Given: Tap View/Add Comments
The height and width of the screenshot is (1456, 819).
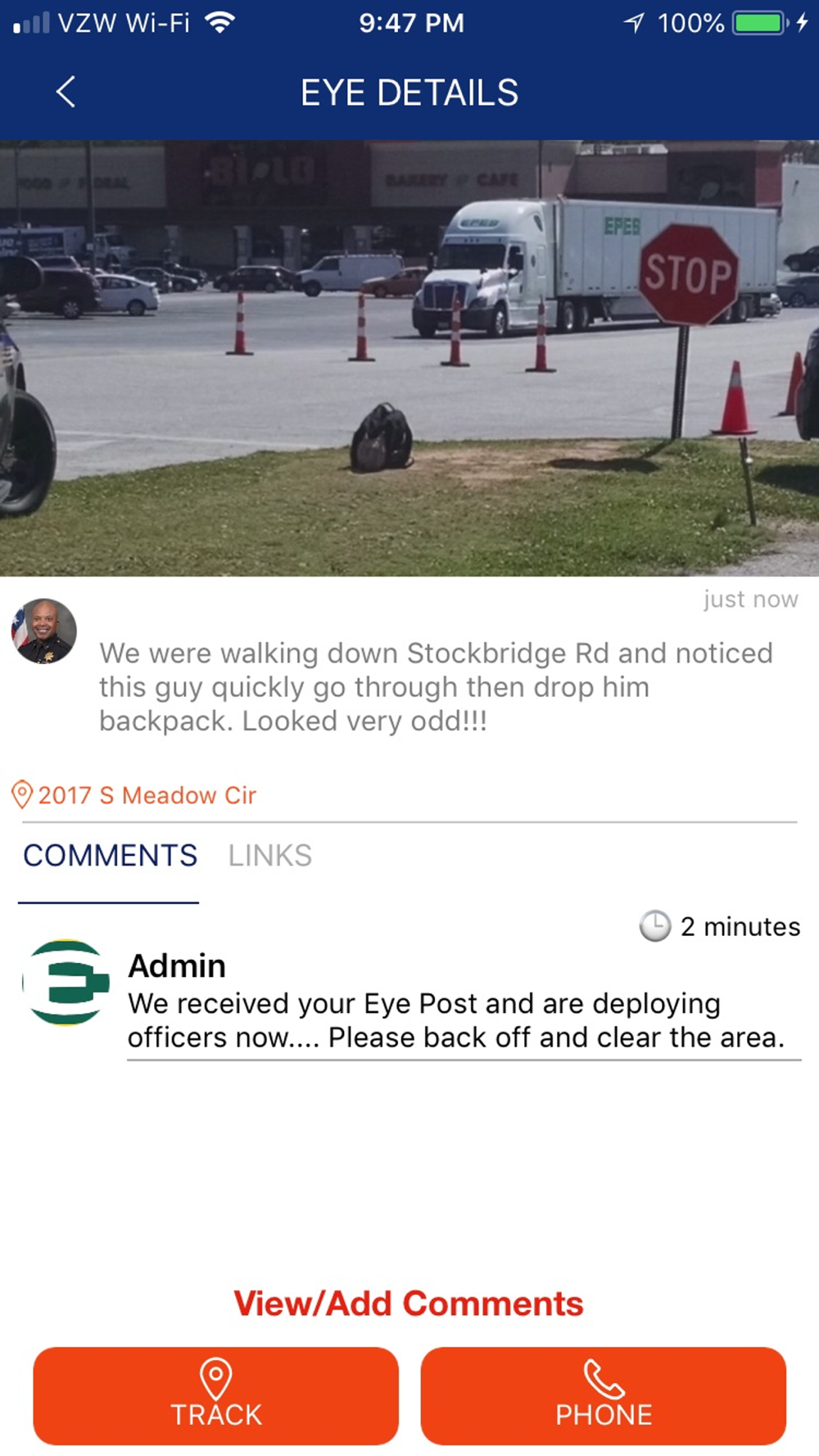Looking at the screenshot, I should 409,1303.
